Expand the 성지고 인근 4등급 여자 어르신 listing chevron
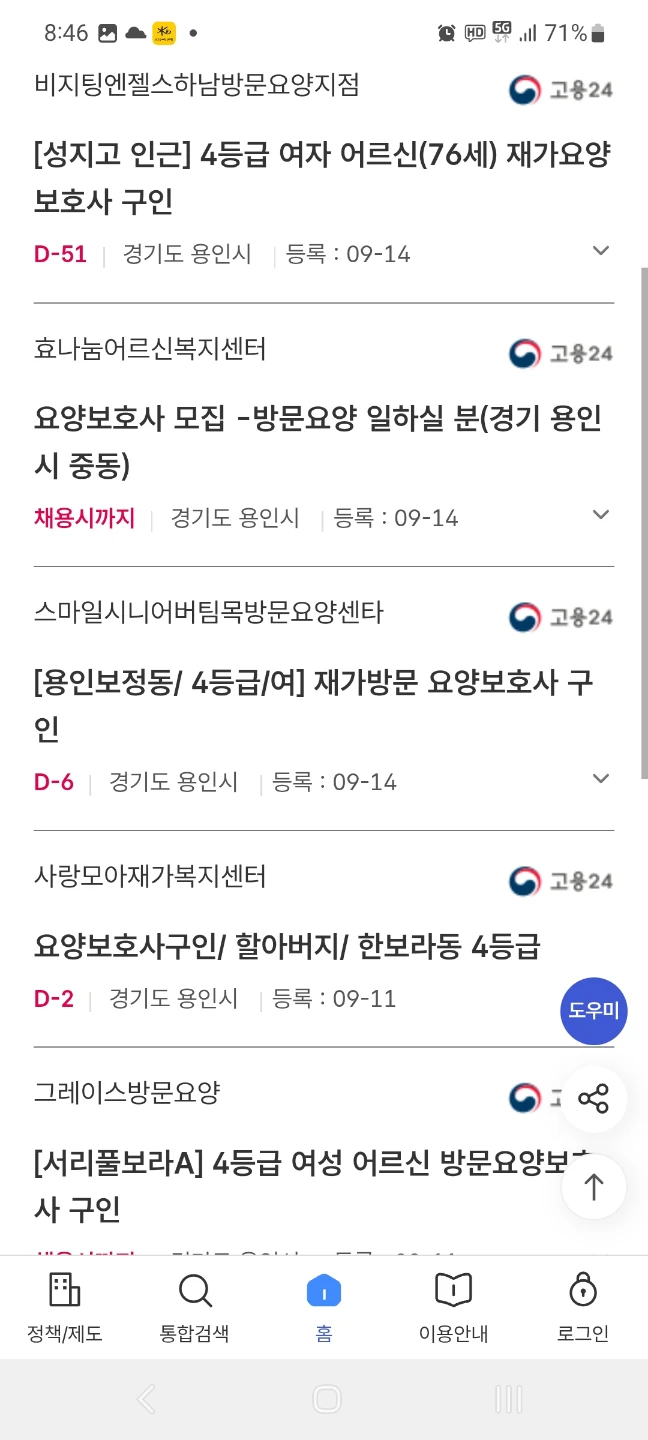This screenshot has width=648, height=1440. click(601, 251)
